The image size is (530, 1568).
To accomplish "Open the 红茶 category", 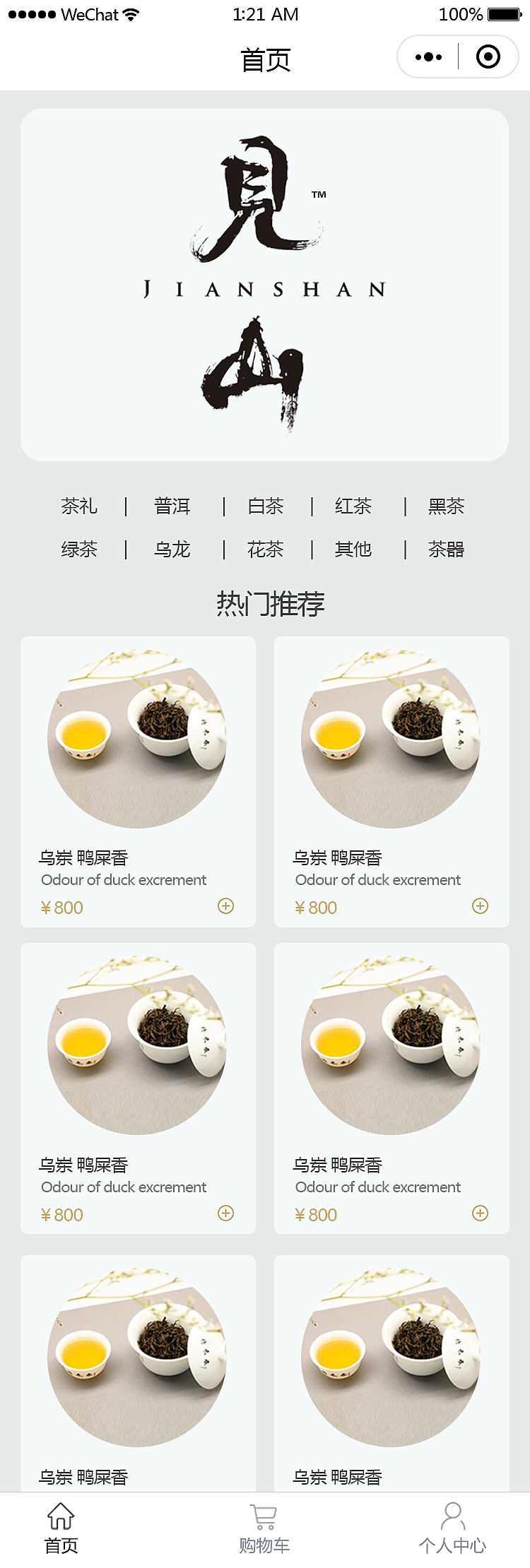I will coord(353,506).
